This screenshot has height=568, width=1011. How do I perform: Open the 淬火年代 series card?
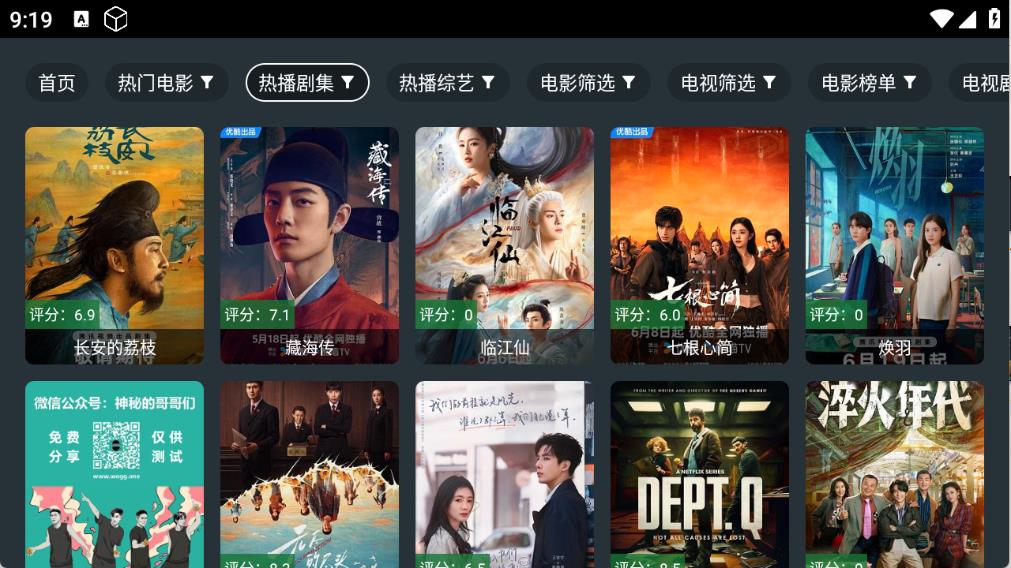894,475
